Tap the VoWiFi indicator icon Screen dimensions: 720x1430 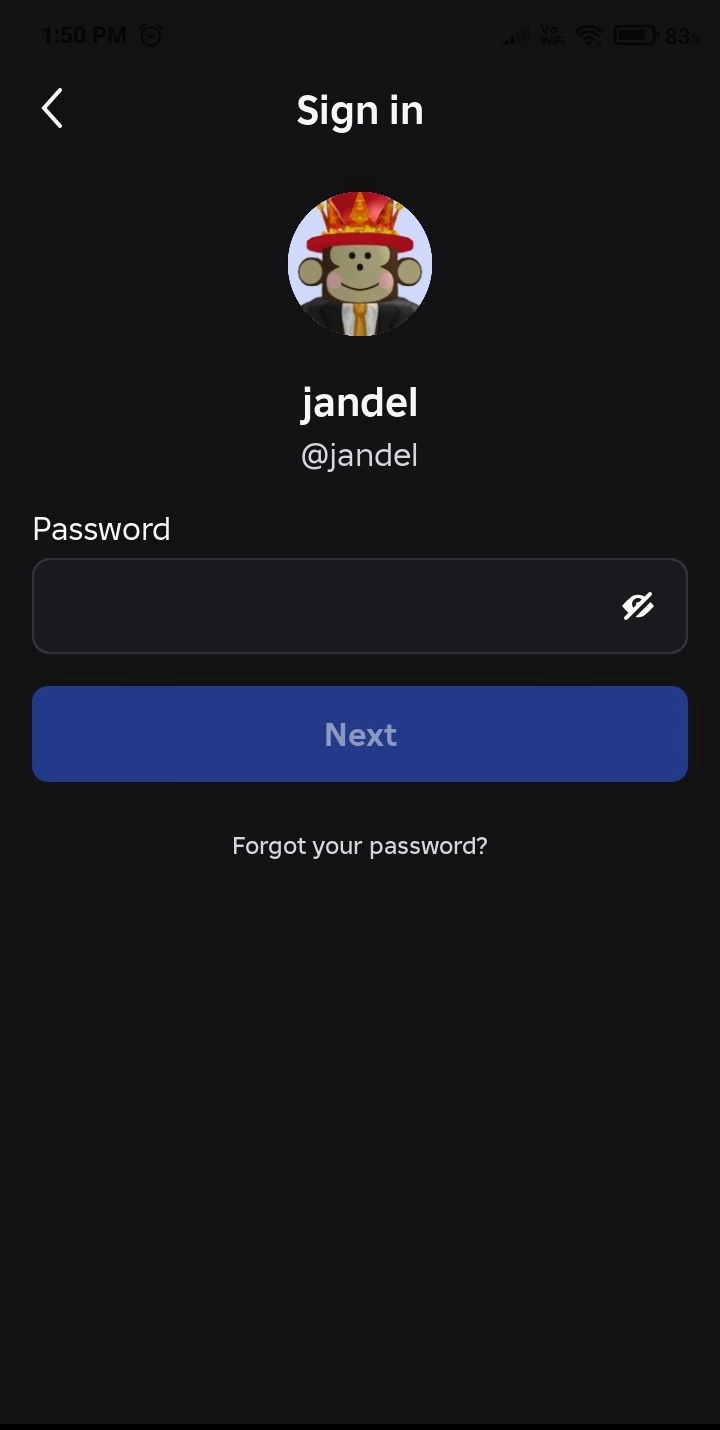(x=550, y=35)
